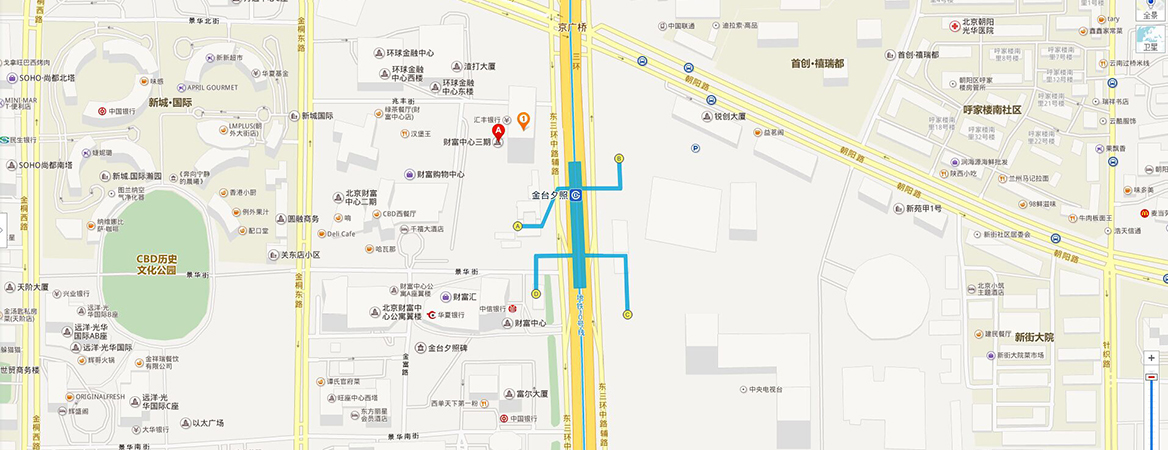Open the 财富购物中心 place label

(x=434, y=174)
